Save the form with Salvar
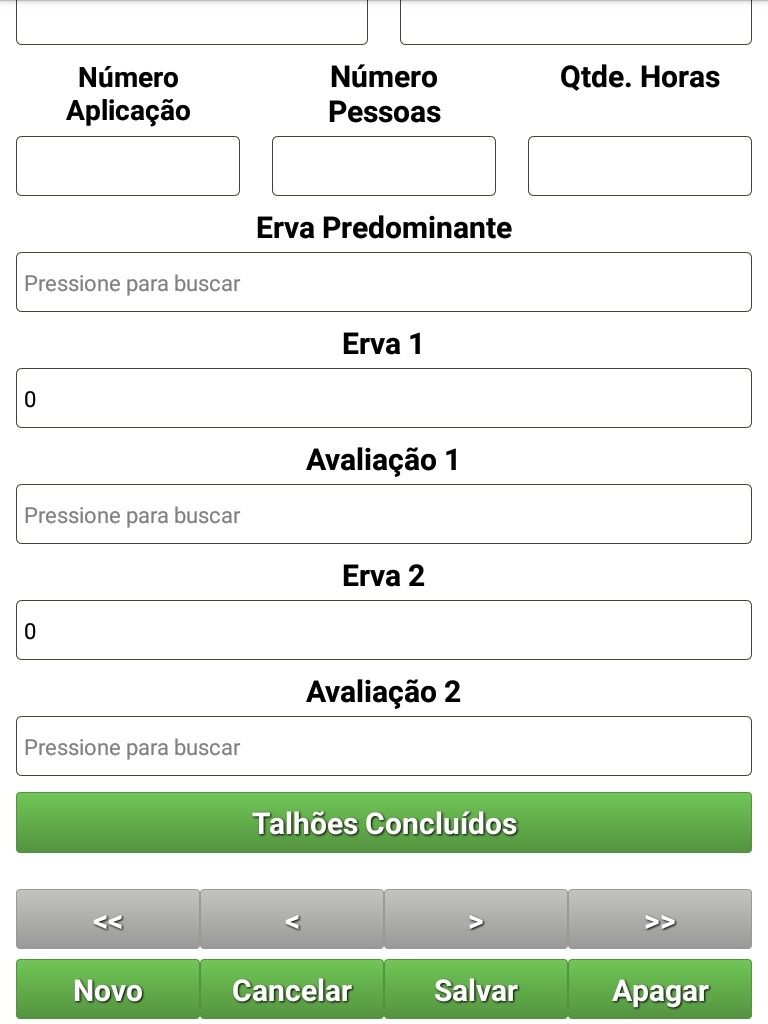This screenshot has height=1024, width=768. tap(476, 989)
